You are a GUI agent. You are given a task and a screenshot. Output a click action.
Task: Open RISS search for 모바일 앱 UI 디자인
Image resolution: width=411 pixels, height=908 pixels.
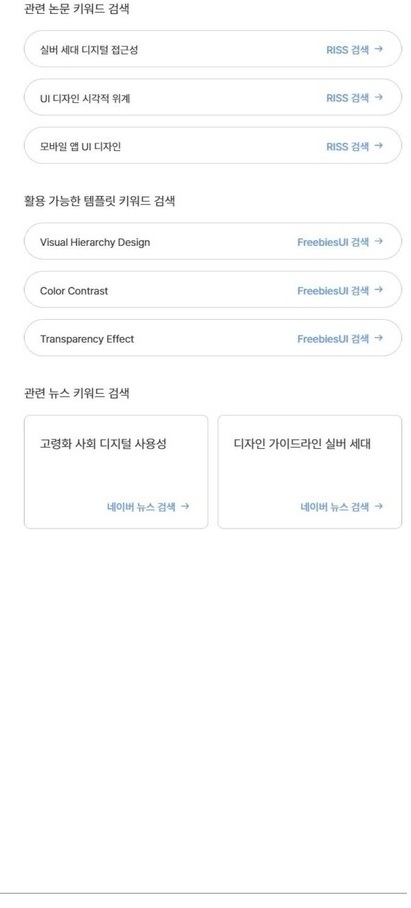(x=212, y=146)
